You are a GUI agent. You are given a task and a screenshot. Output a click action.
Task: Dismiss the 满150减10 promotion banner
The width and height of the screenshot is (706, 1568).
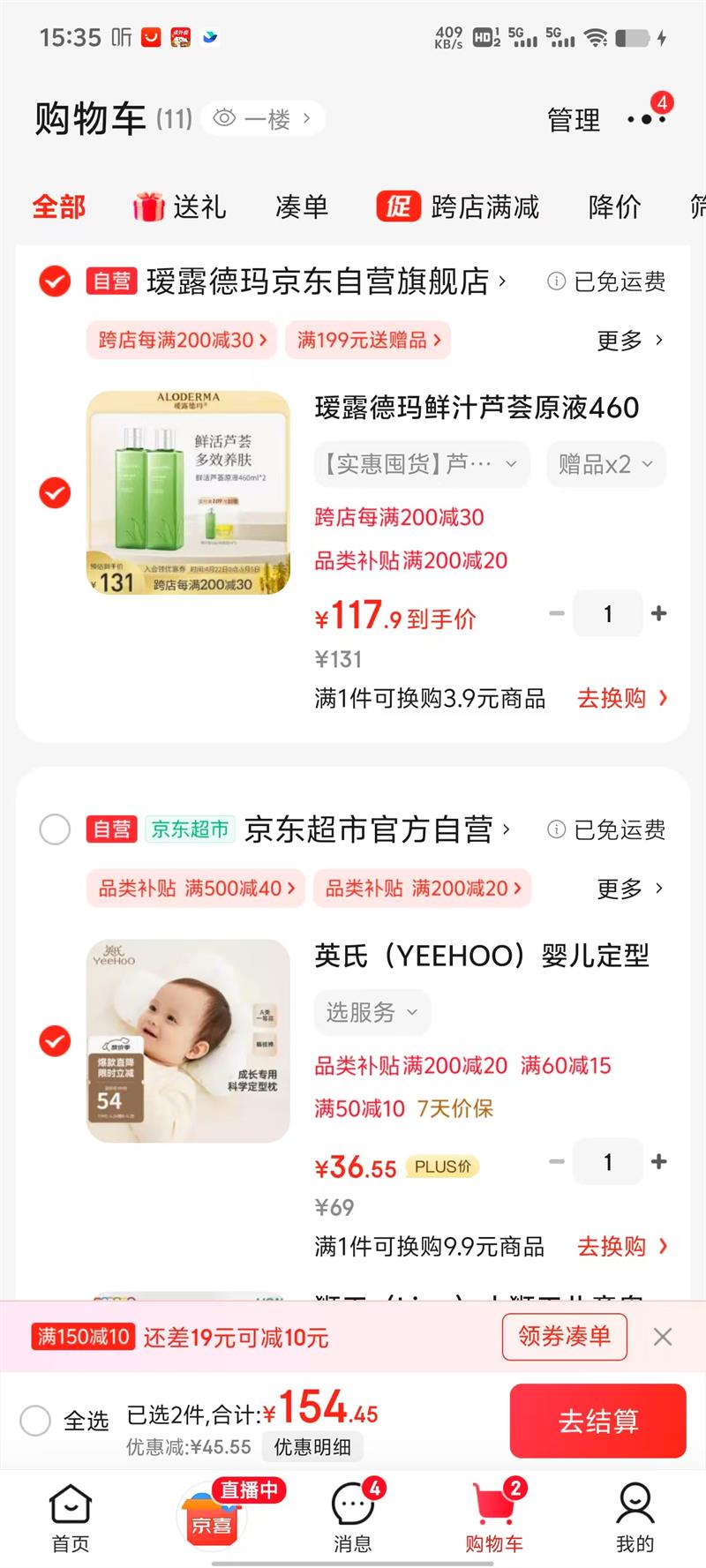click(663, 1337)
